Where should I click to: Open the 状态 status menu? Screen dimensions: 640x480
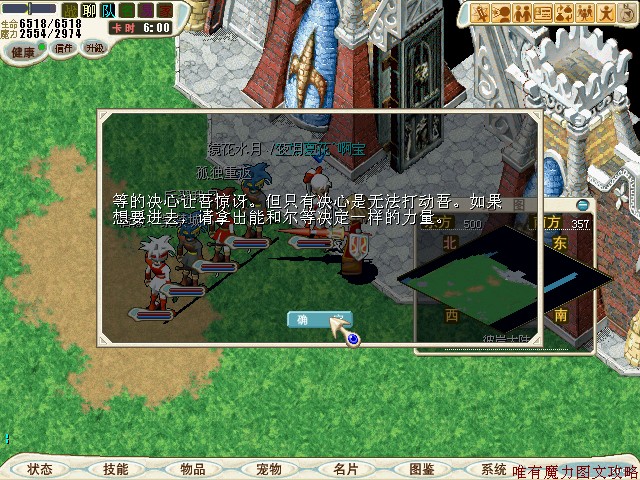tap(39, 469)
